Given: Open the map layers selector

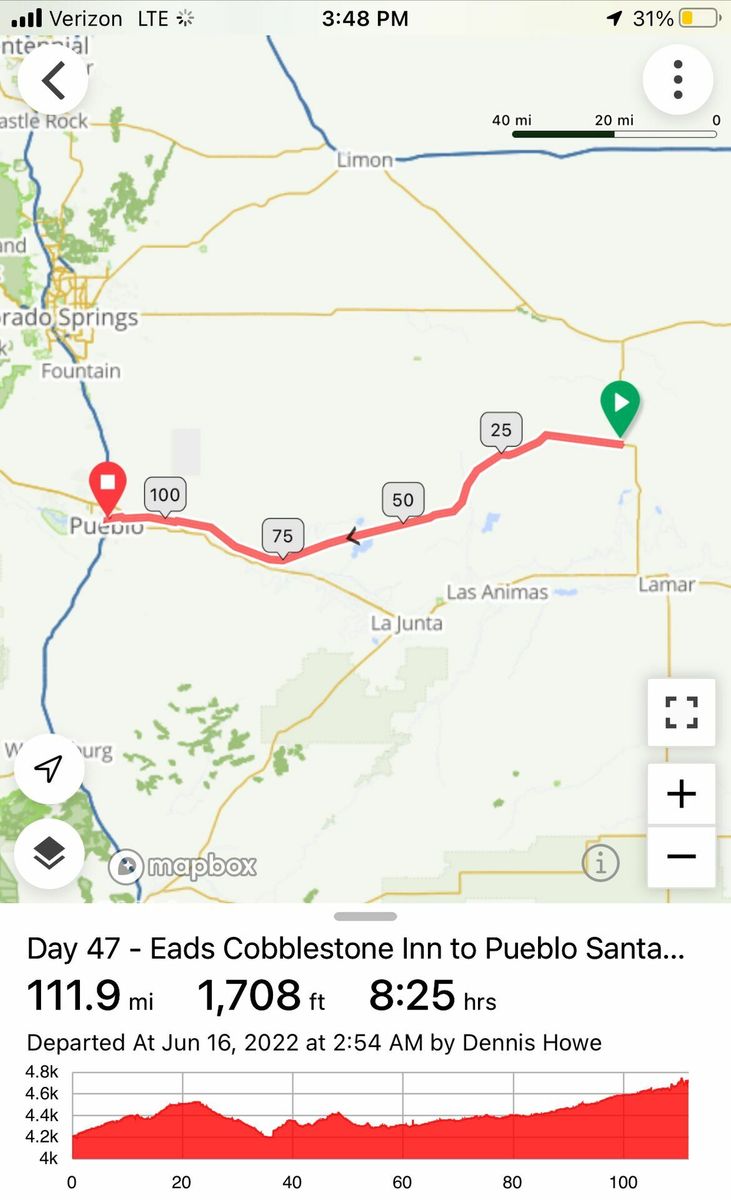Looking at the screenshot, I should 49,853.
